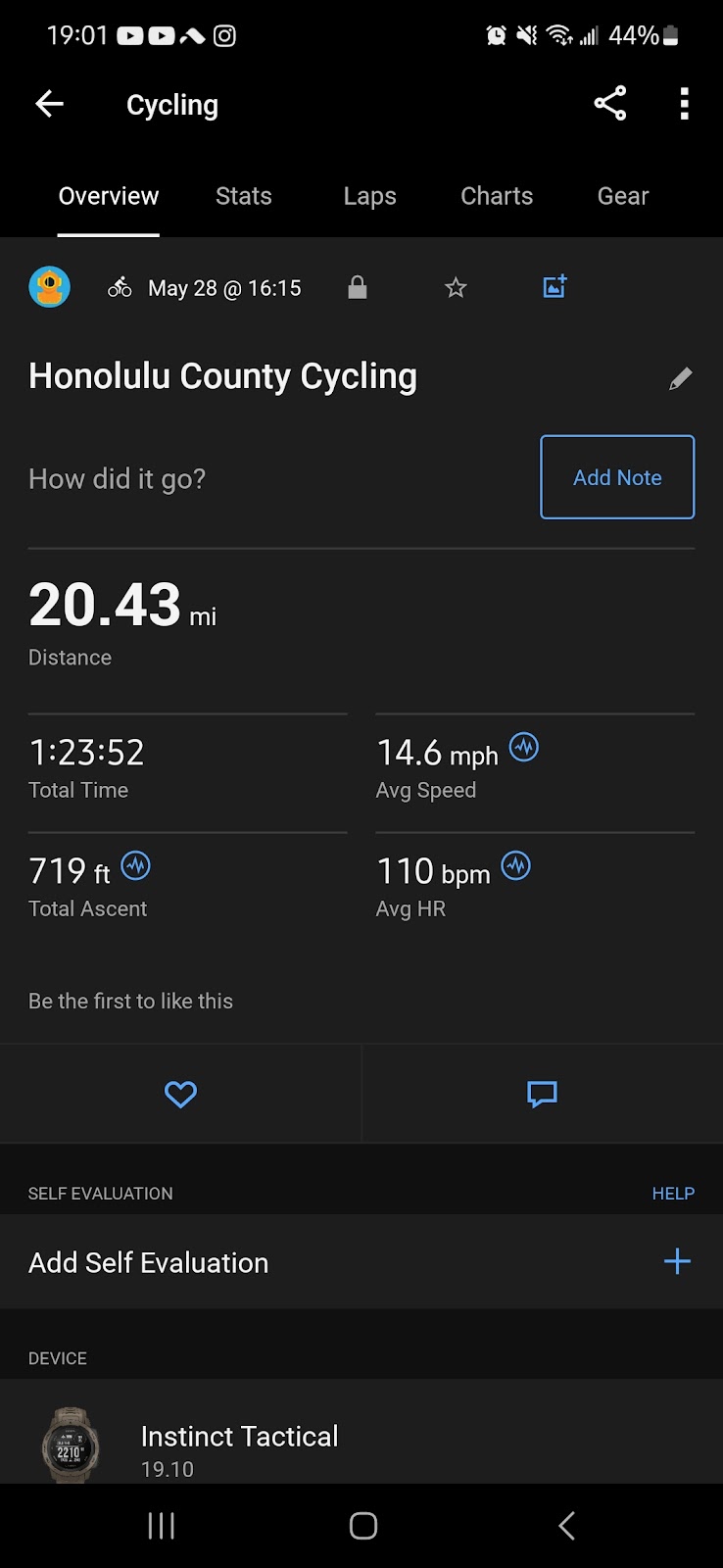This screenshot has height=1568, width=723.
Task: Open the self evaluation HELP link
Action: 673,1194
